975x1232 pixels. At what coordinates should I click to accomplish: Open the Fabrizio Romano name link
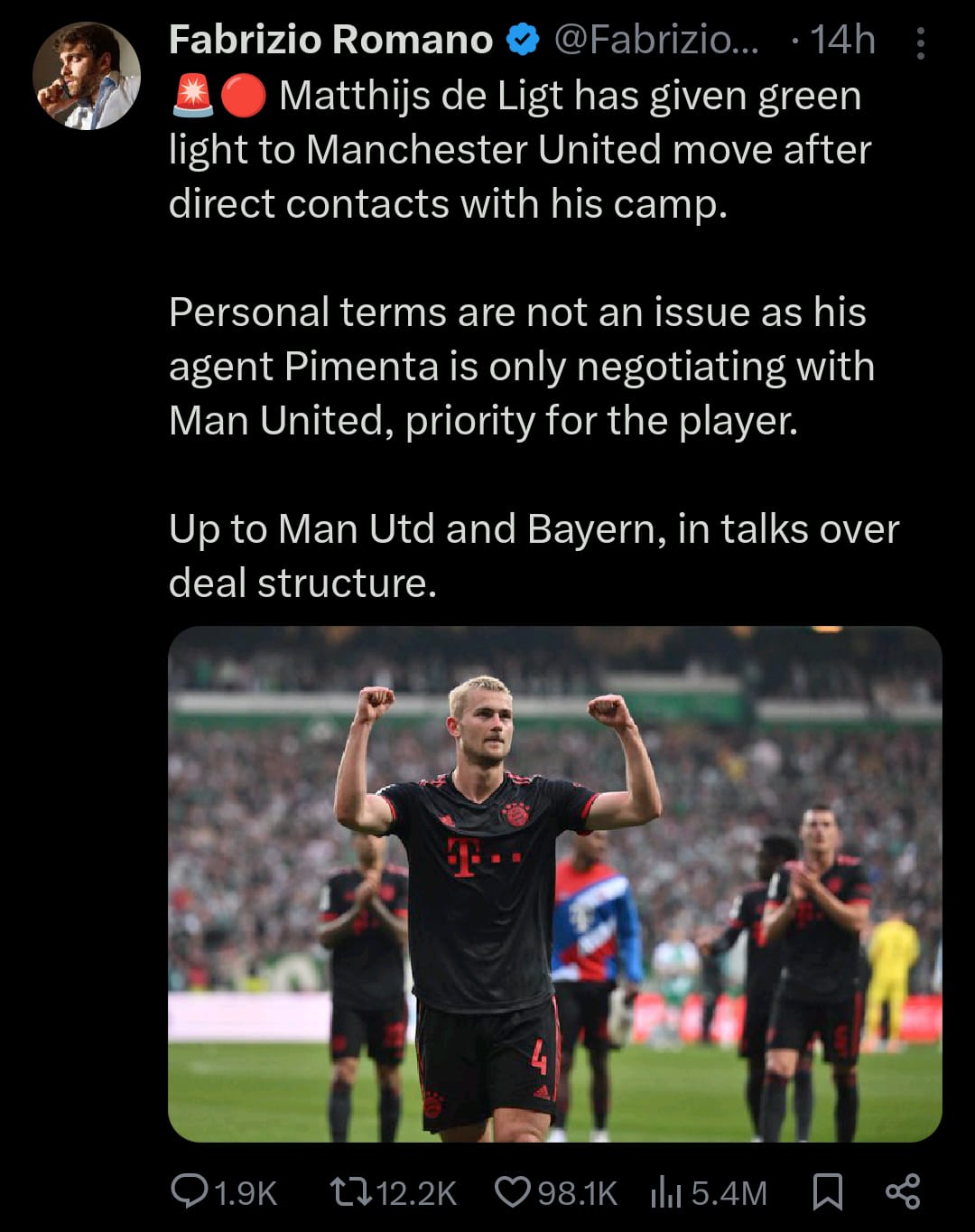(330, 40)
